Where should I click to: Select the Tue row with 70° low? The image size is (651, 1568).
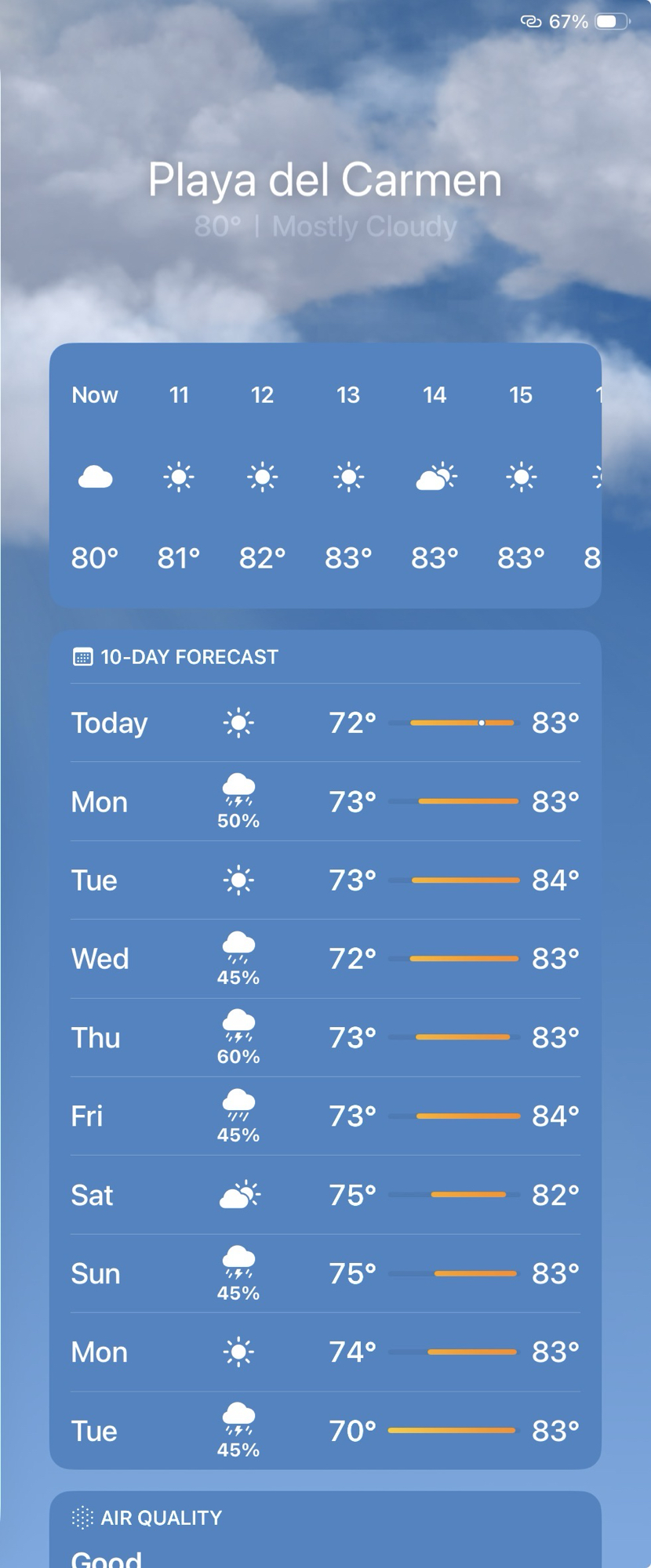tap(325, 1432)
